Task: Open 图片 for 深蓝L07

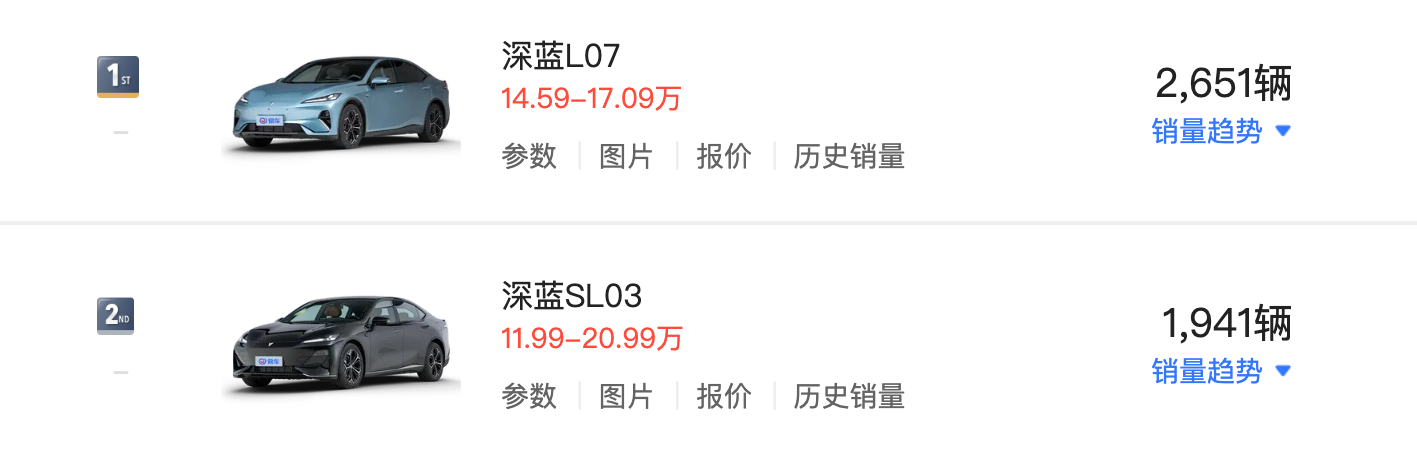Action: point(626,156)
